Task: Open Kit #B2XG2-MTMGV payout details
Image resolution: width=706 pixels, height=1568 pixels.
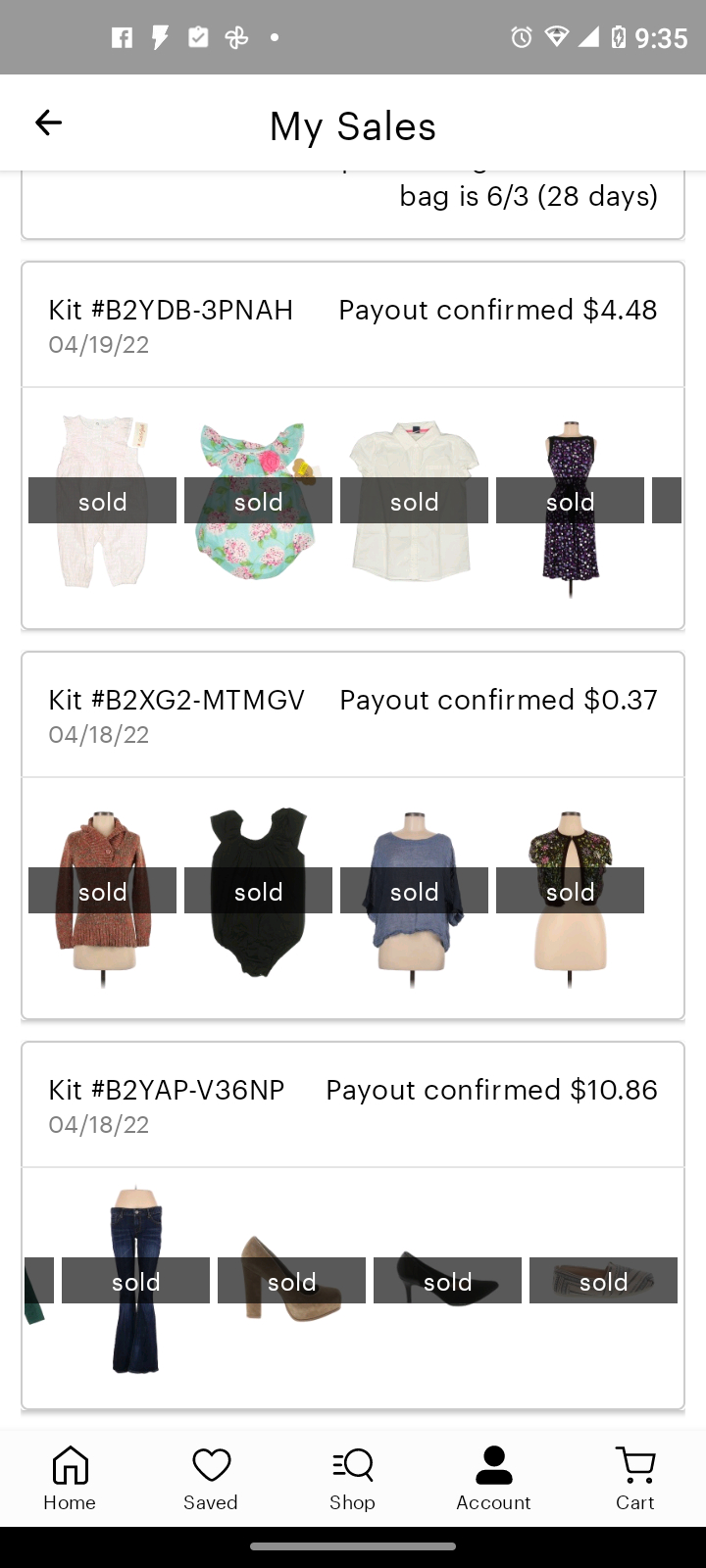Action: [x=353, y=714]
